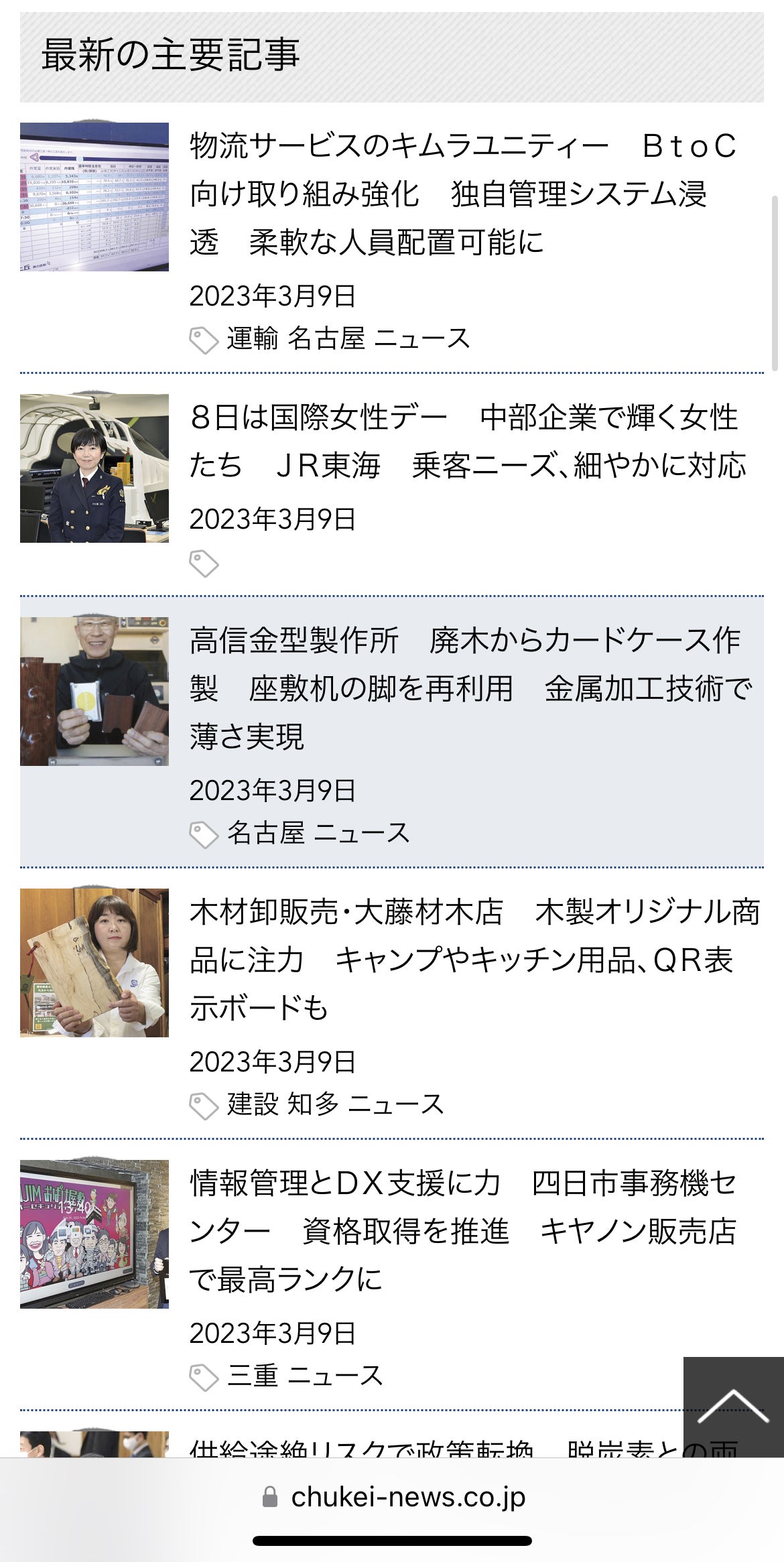
Task: Tap the woman holding wooden board thumbnail
Action: [x=94, y=963]
